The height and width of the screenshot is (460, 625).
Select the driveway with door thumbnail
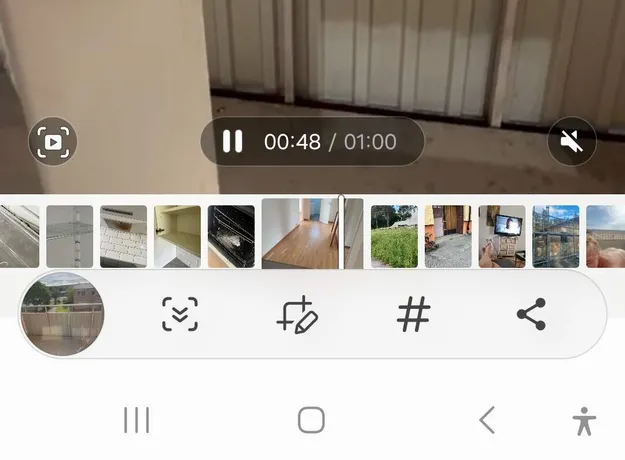pos(448,236)
